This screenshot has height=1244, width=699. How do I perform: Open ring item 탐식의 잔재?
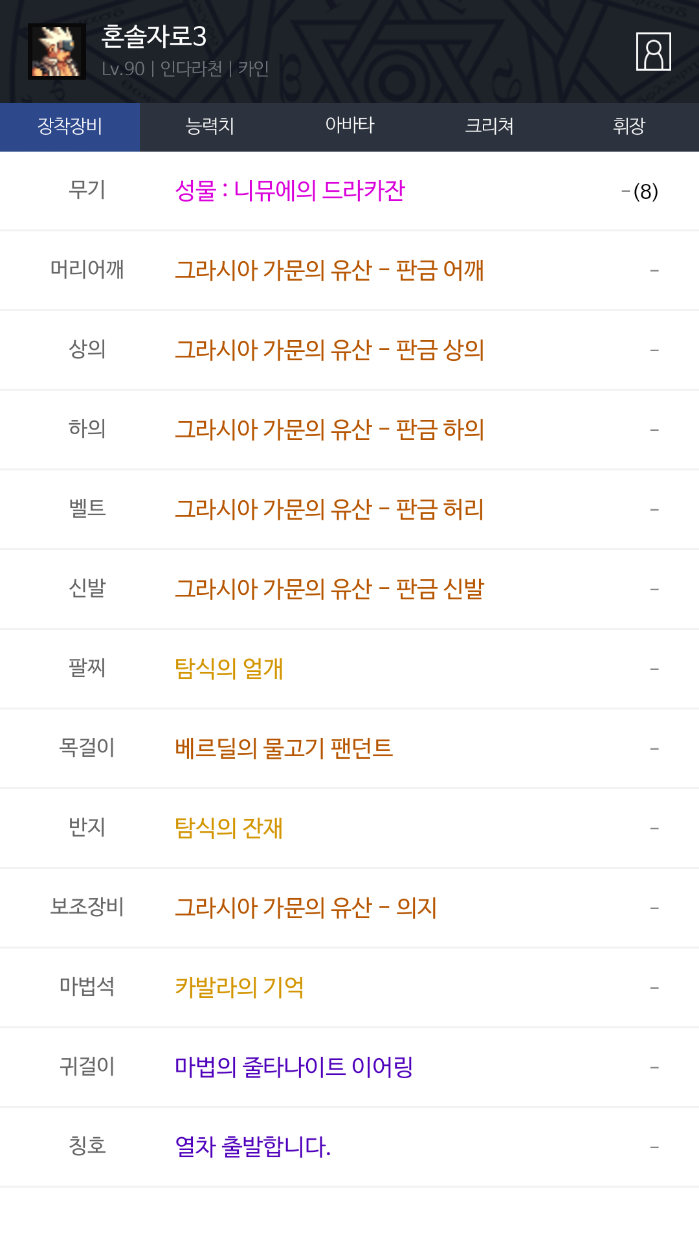pyautogui.click(x=229, y=828)
